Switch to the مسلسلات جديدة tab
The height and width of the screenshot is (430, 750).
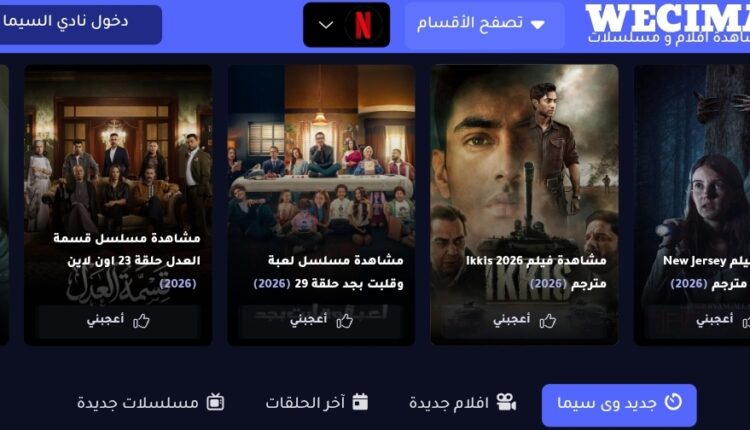pos(151,403)
